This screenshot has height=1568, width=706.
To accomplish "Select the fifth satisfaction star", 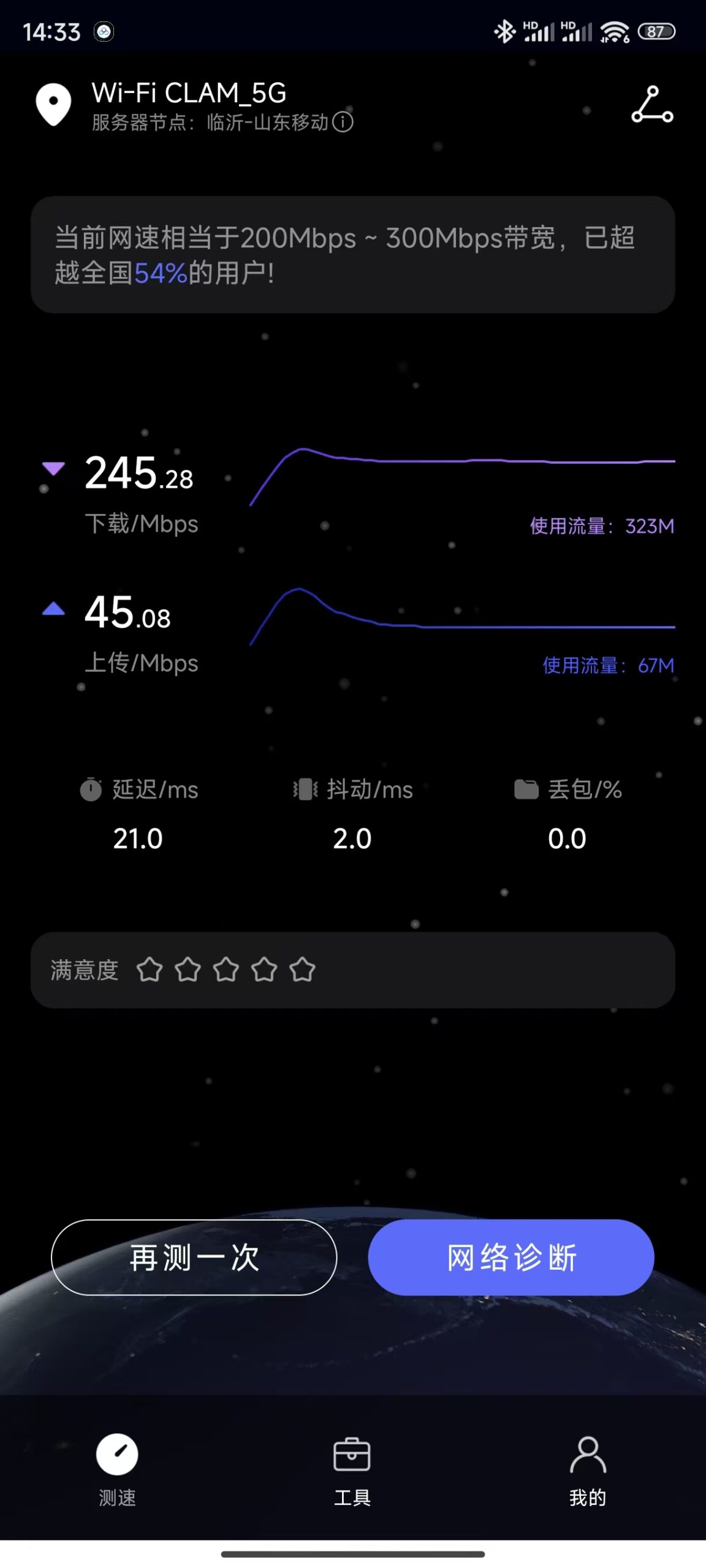I will click(303, 970).
